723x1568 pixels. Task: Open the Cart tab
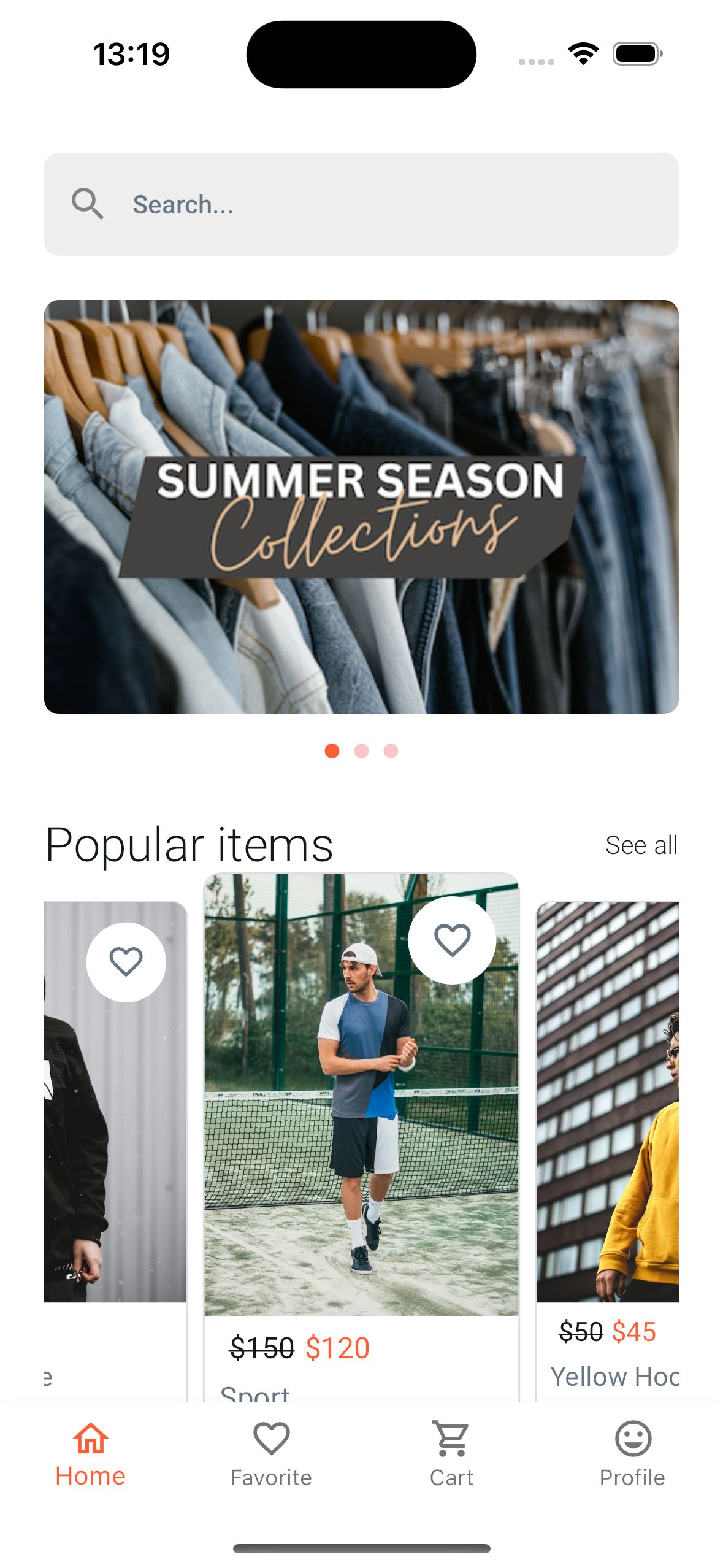tap(451, 1455)
